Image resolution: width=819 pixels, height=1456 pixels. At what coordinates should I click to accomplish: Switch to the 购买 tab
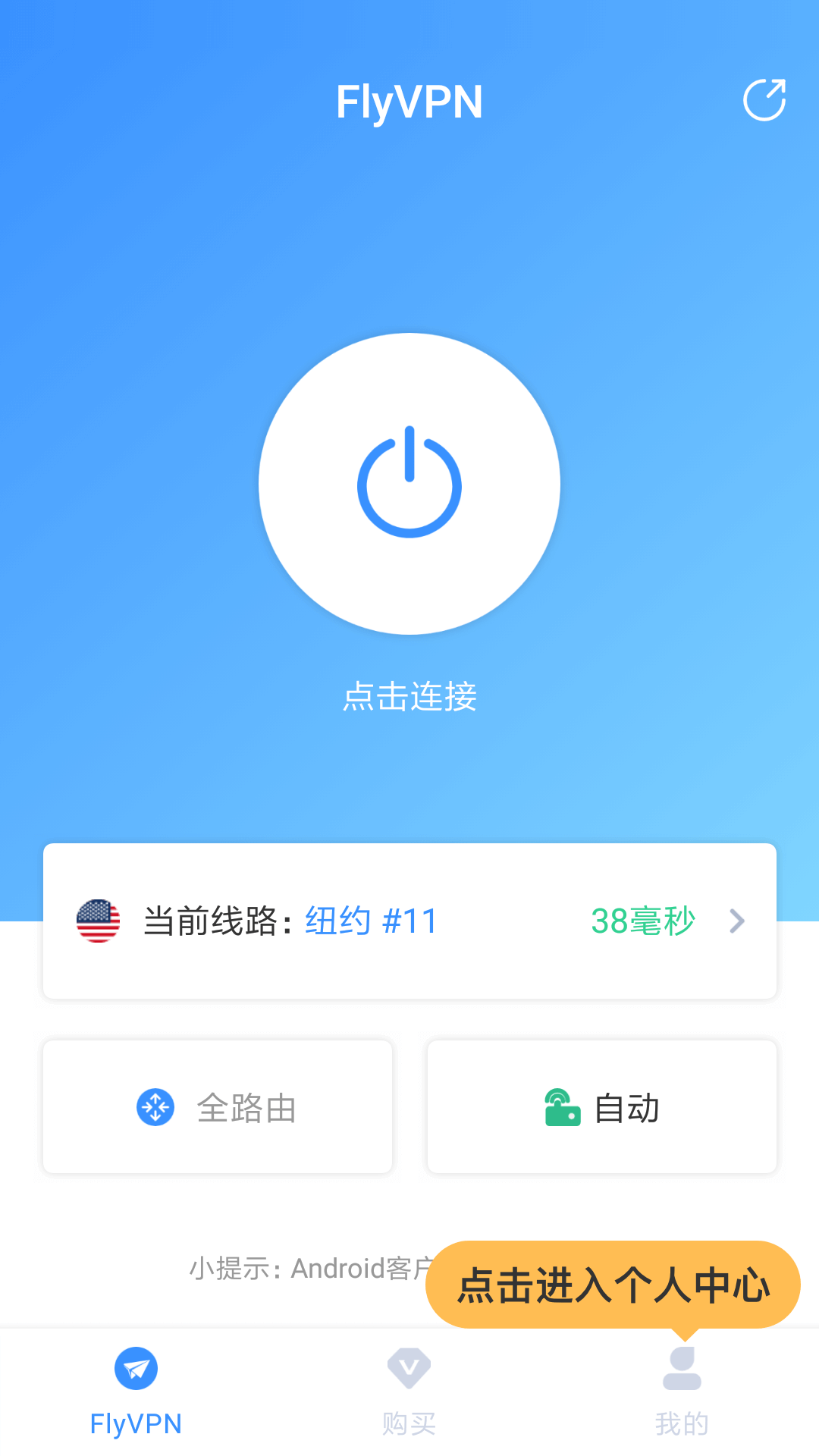(409, 1391)
